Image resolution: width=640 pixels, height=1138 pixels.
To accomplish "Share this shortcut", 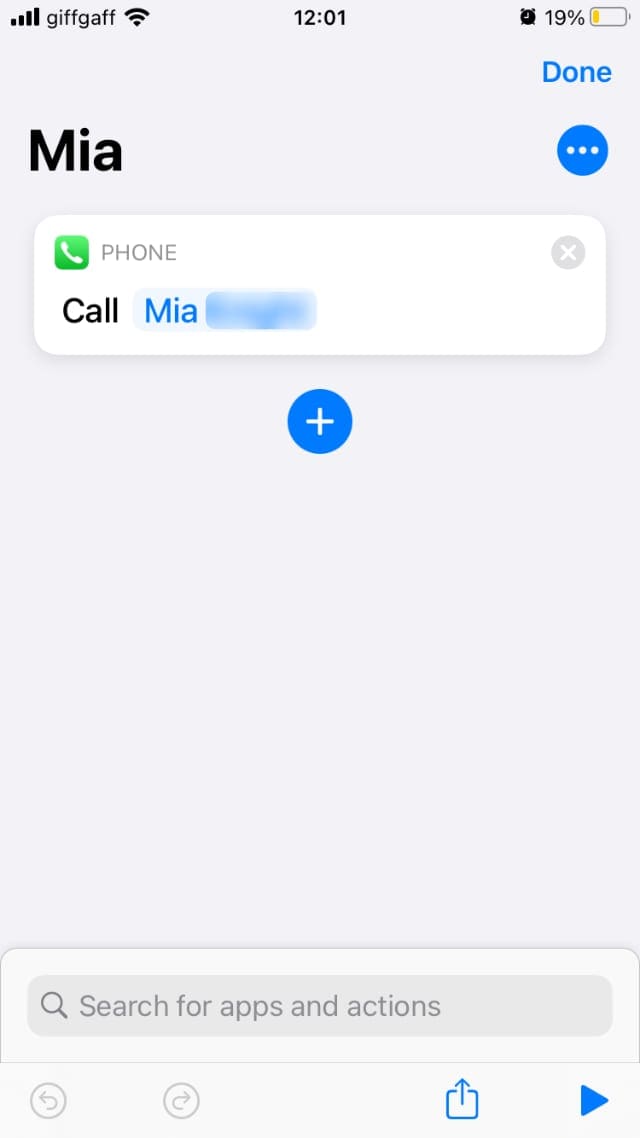I will [461, 1100].
